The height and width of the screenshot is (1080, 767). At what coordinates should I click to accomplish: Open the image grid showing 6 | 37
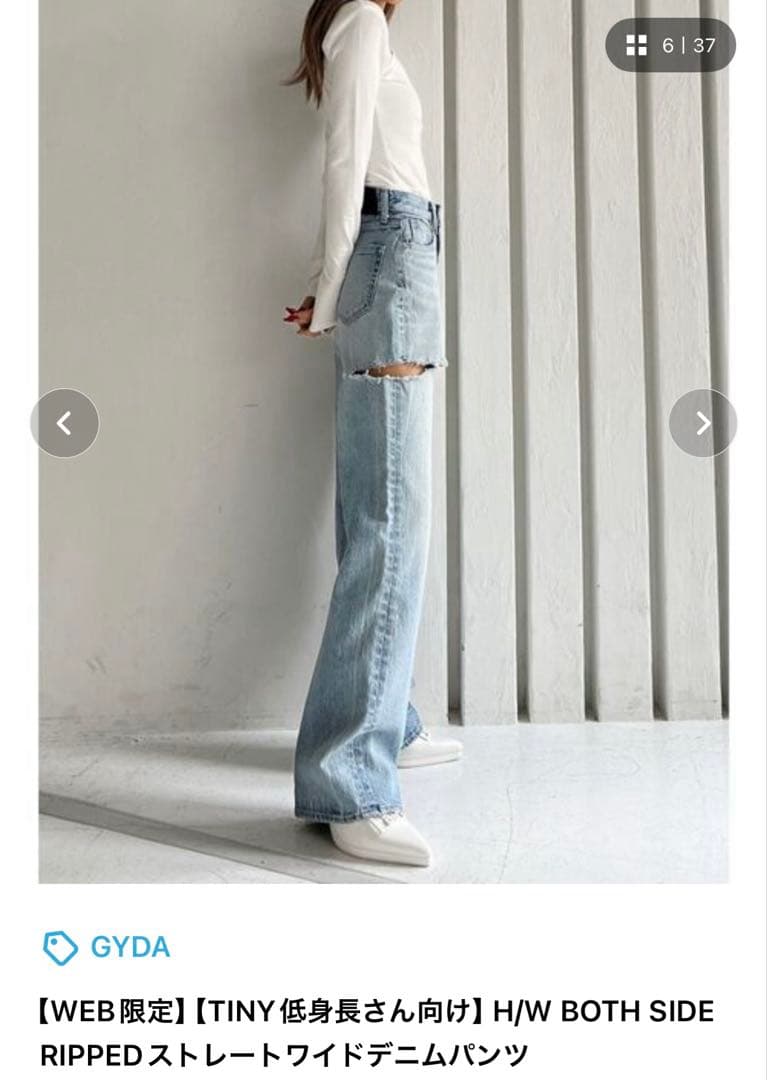click(x=670, y=45)
